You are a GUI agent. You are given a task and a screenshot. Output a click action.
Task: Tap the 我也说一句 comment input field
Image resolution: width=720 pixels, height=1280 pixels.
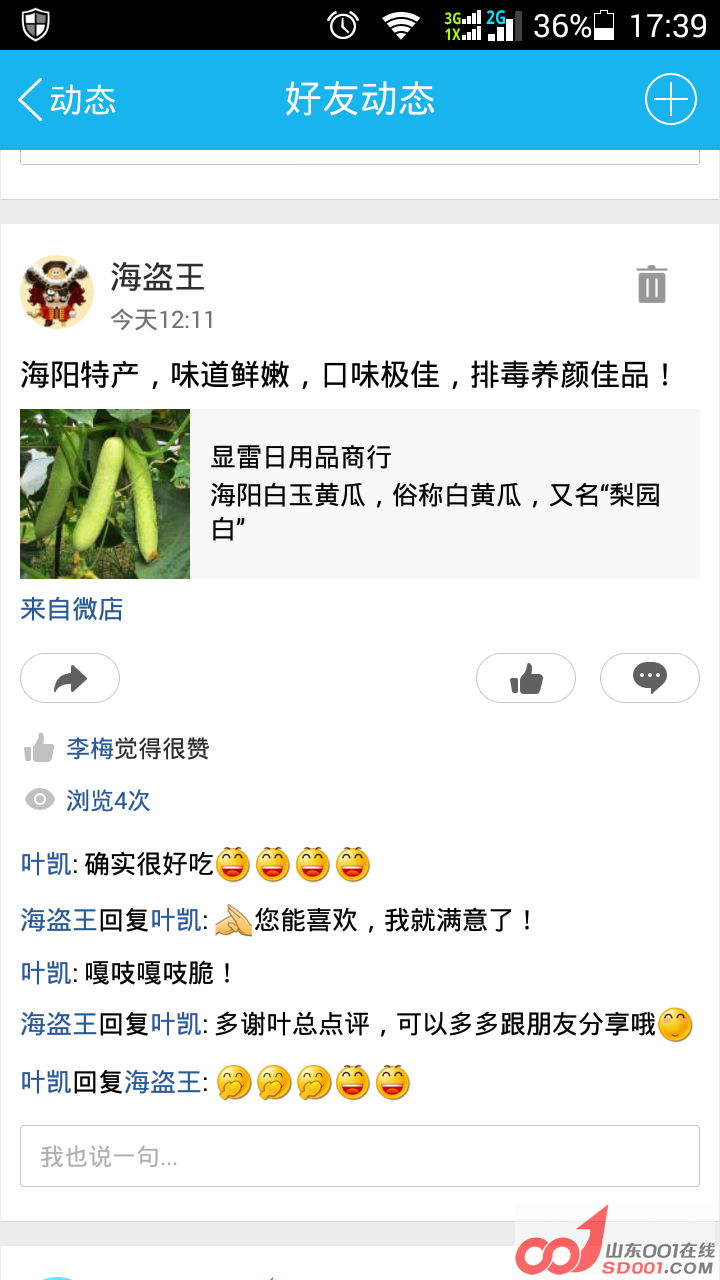click(x=360, y=1155)
